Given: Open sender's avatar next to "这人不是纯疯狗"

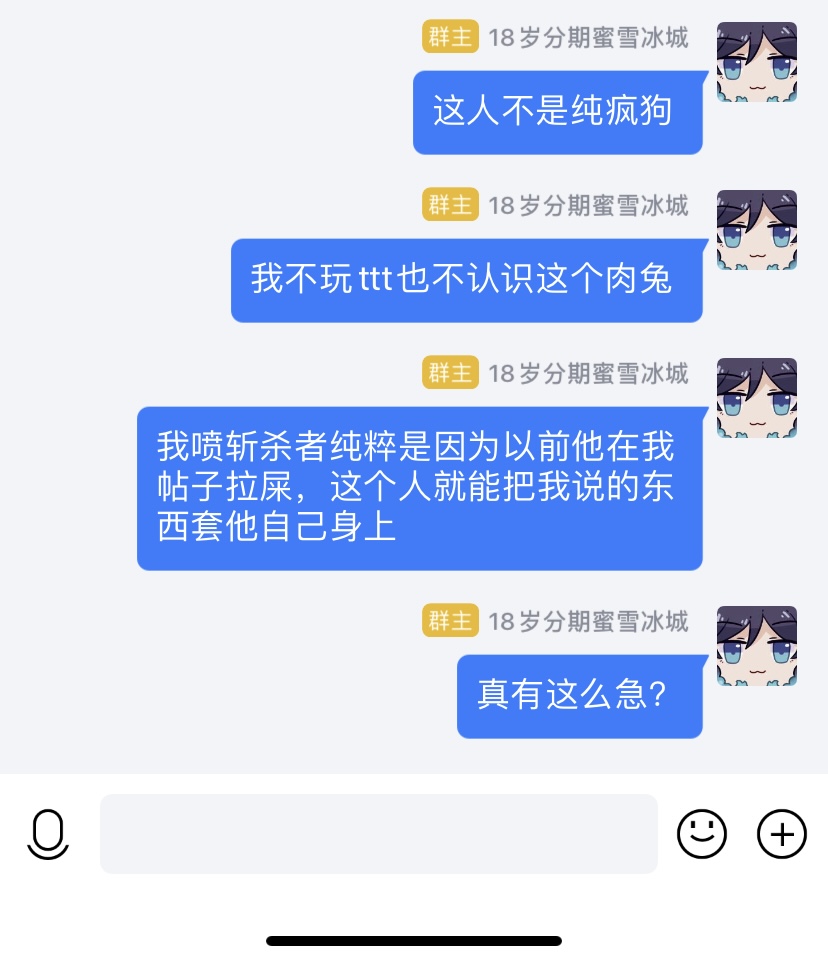Looking at the screenshot, I should click(x=757, y=62).
